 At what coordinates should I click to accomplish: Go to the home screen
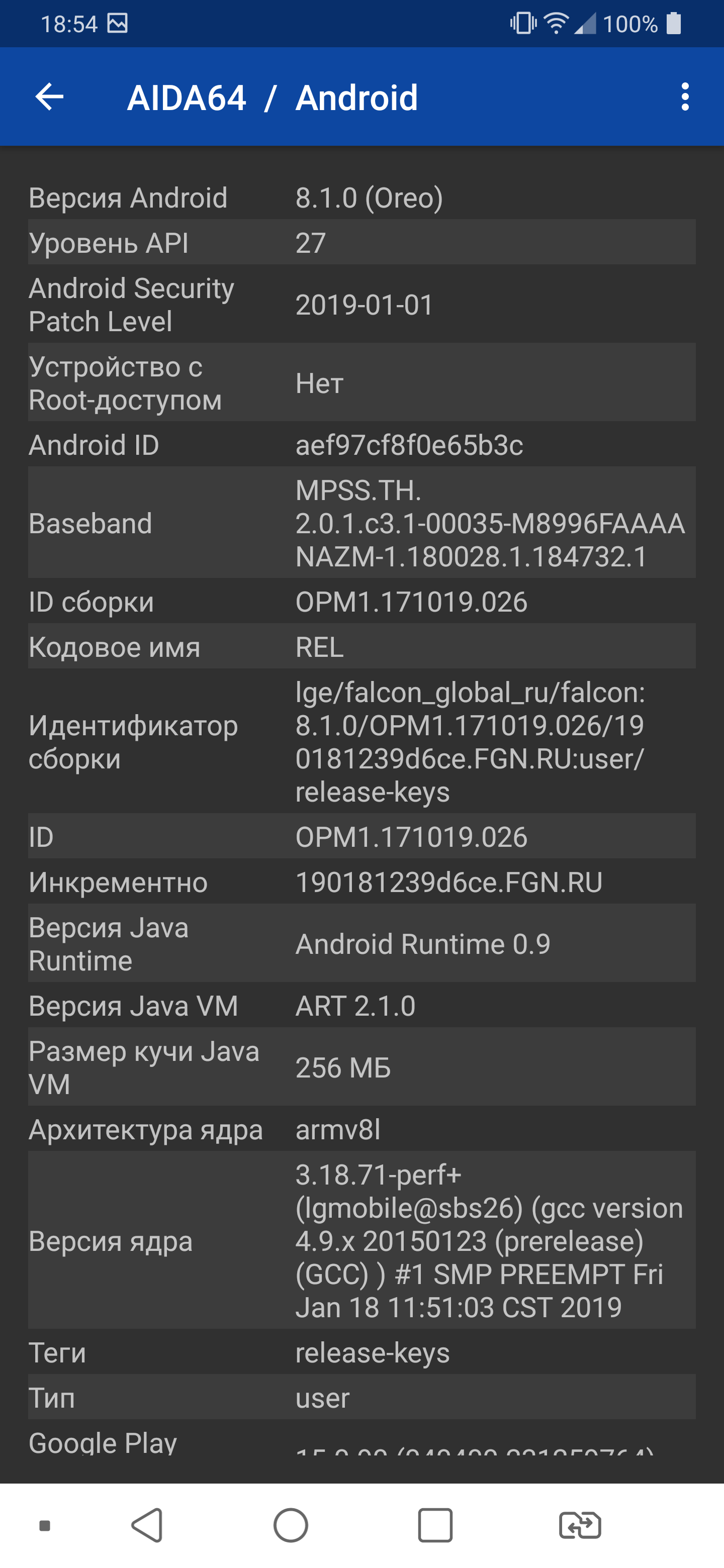[291, 1525]
